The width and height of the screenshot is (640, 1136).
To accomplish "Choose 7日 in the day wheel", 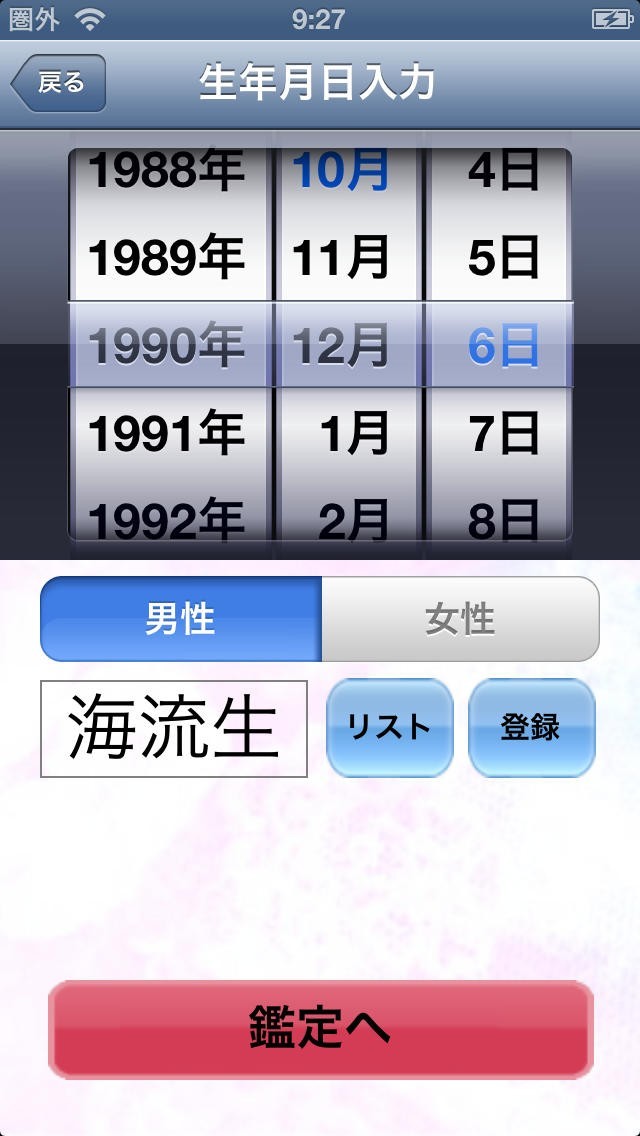I will [x=502, y=433].
